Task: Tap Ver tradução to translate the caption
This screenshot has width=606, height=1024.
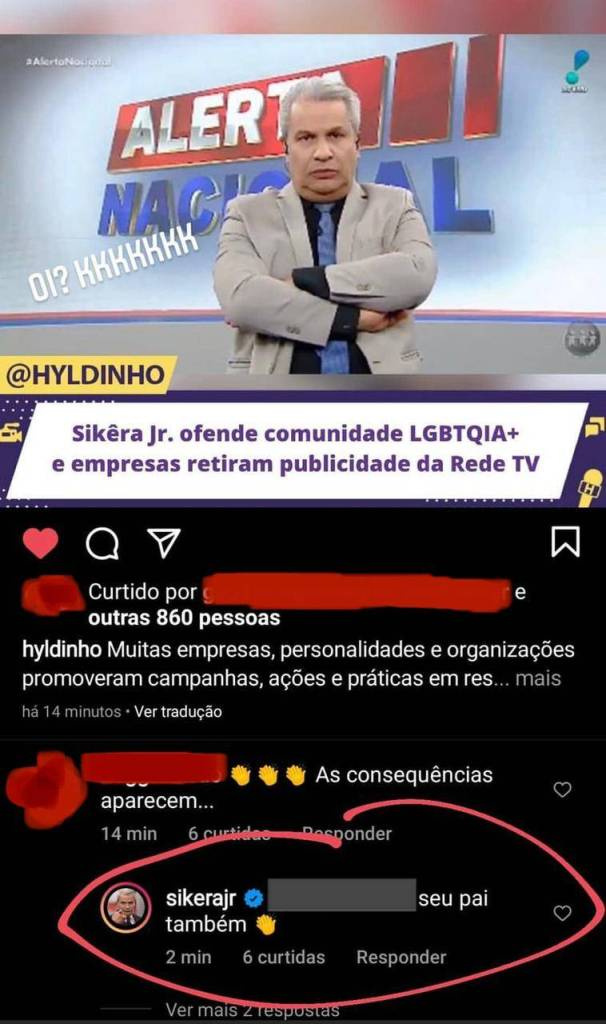Action: [178, 712]
